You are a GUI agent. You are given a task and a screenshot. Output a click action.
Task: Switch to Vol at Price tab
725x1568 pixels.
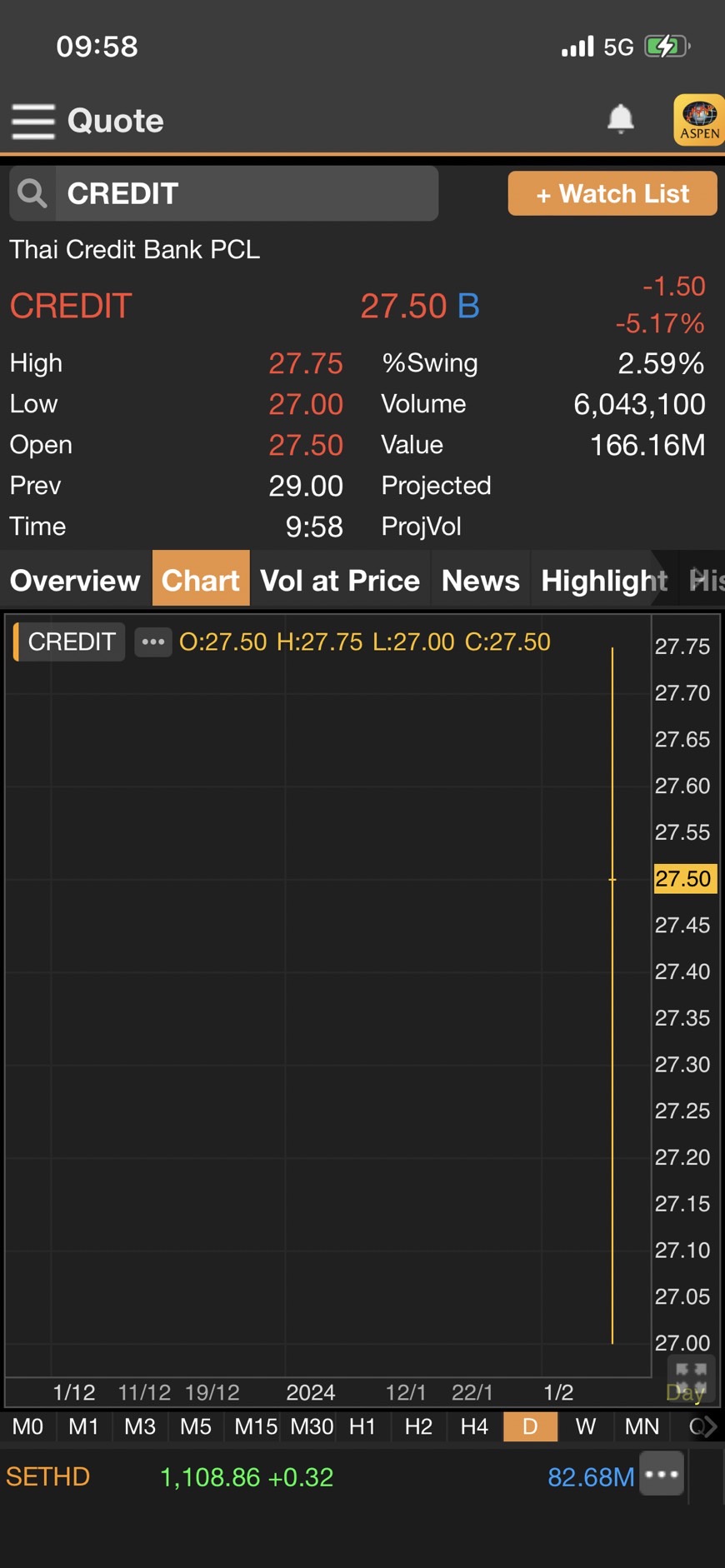(339, 580)
